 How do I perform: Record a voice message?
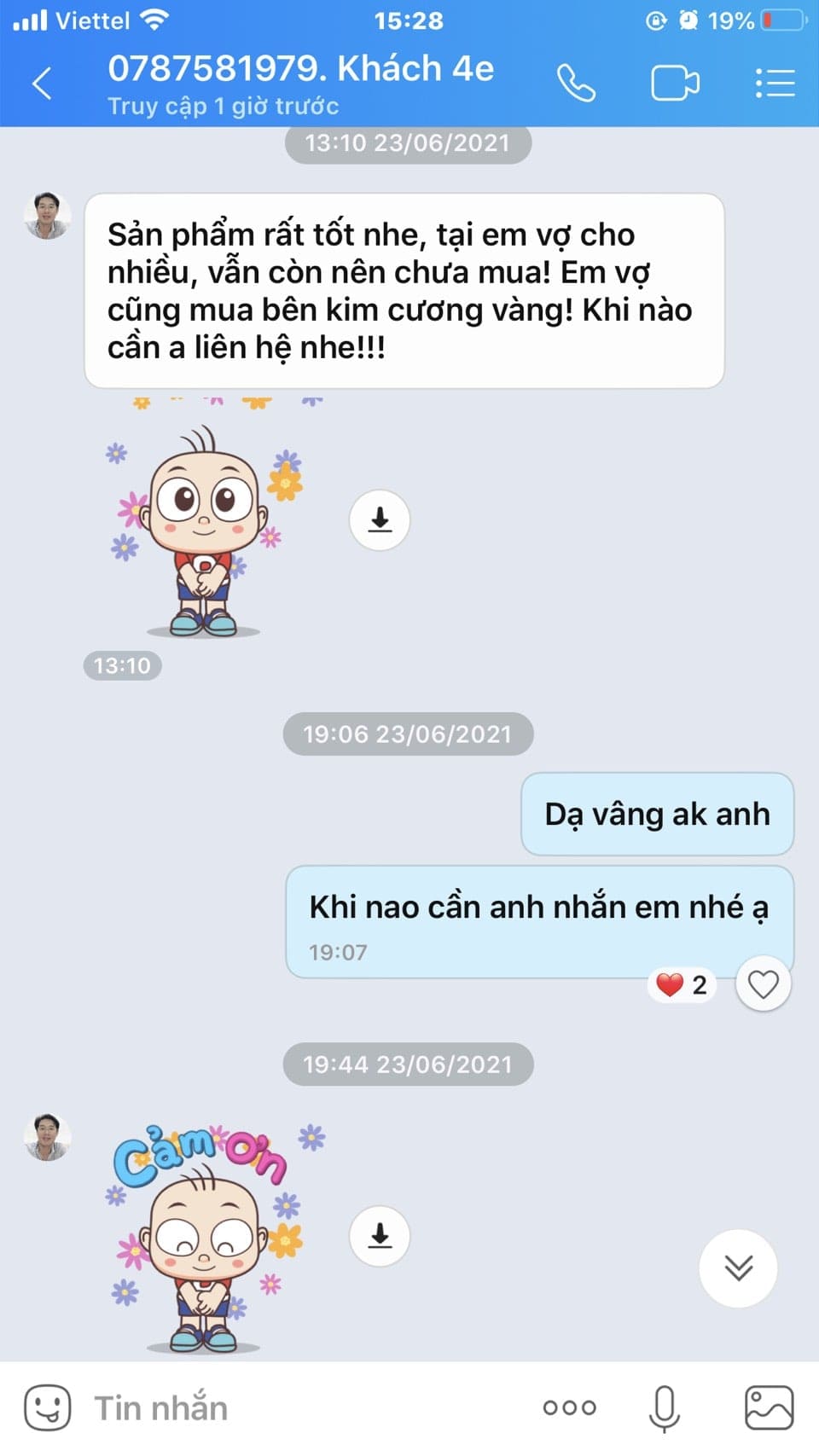click(664, 1408)
